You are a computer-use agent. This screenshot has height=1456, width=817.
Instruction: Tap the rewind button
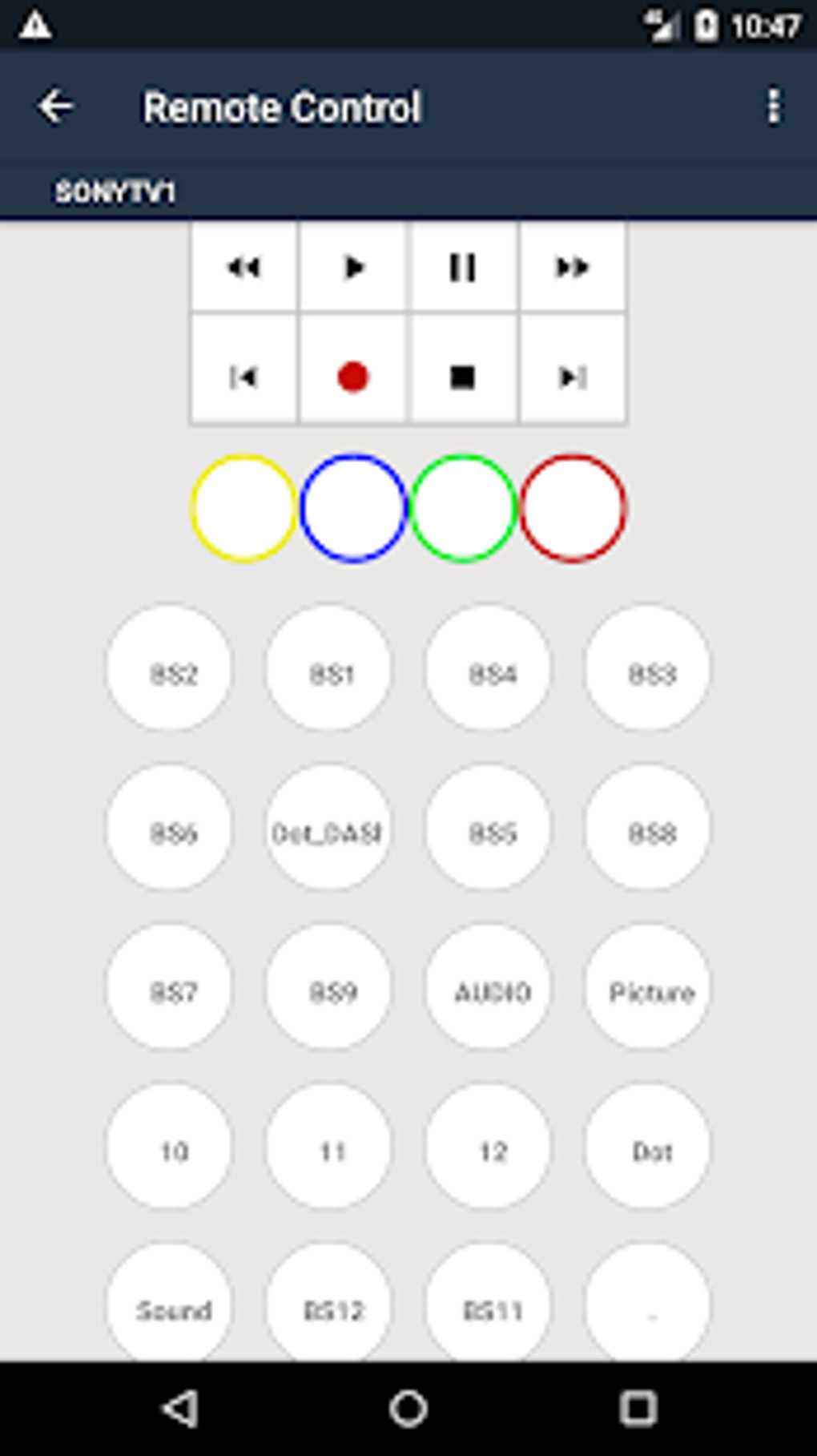tap(244, 267)
